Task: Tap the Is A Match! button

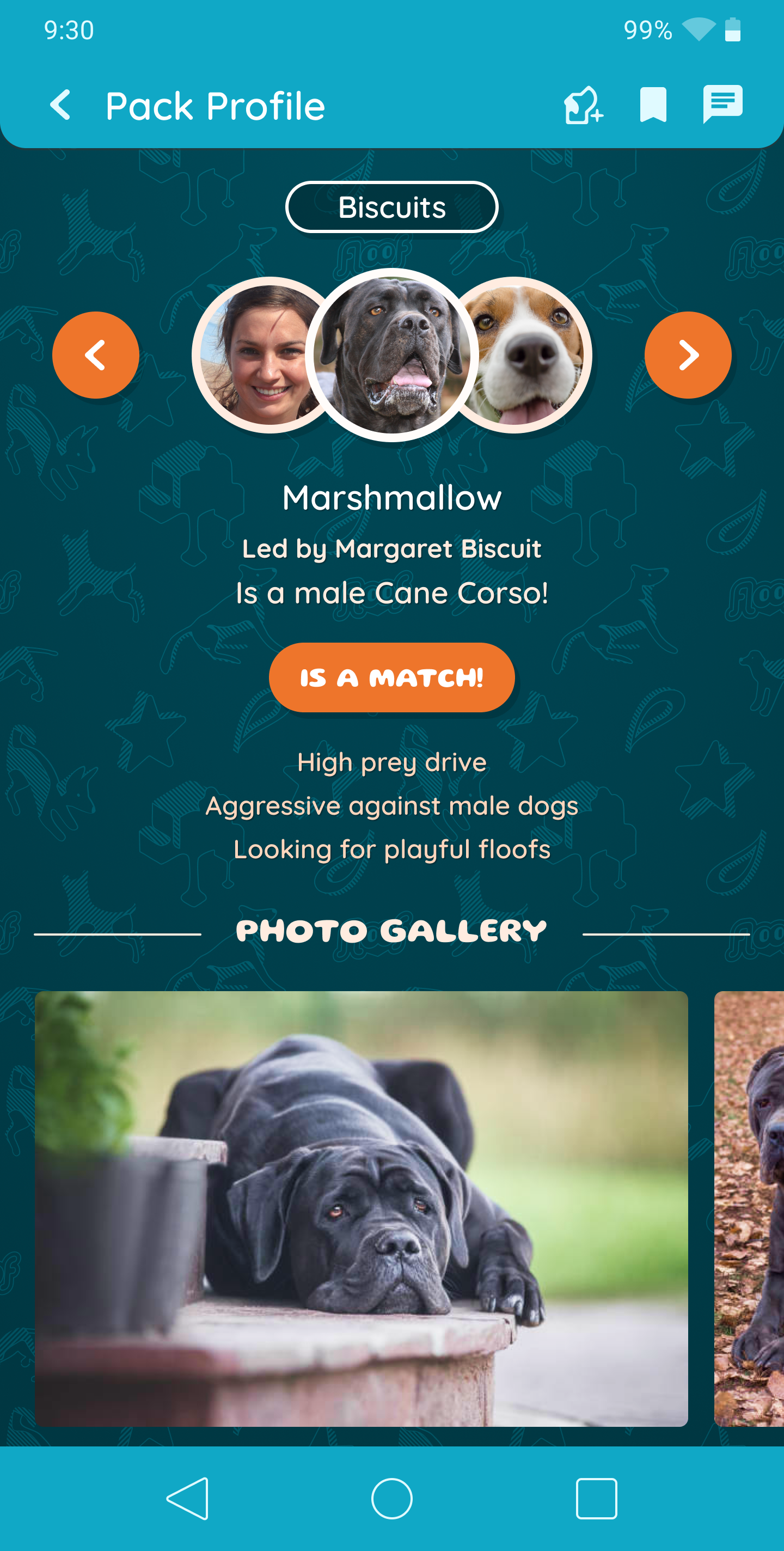Action: click(391, 677)
